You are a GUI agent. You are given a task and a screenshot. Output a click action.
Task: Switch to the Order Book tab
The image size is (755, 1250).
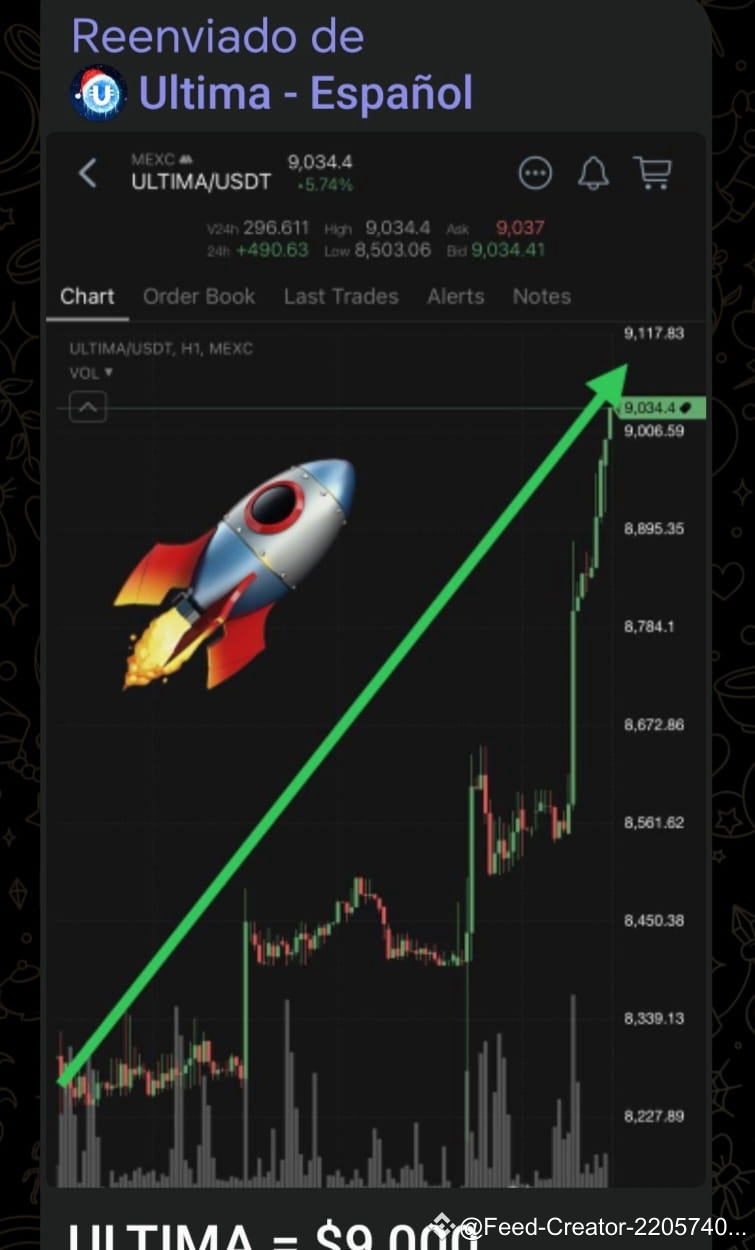(198, 296)
